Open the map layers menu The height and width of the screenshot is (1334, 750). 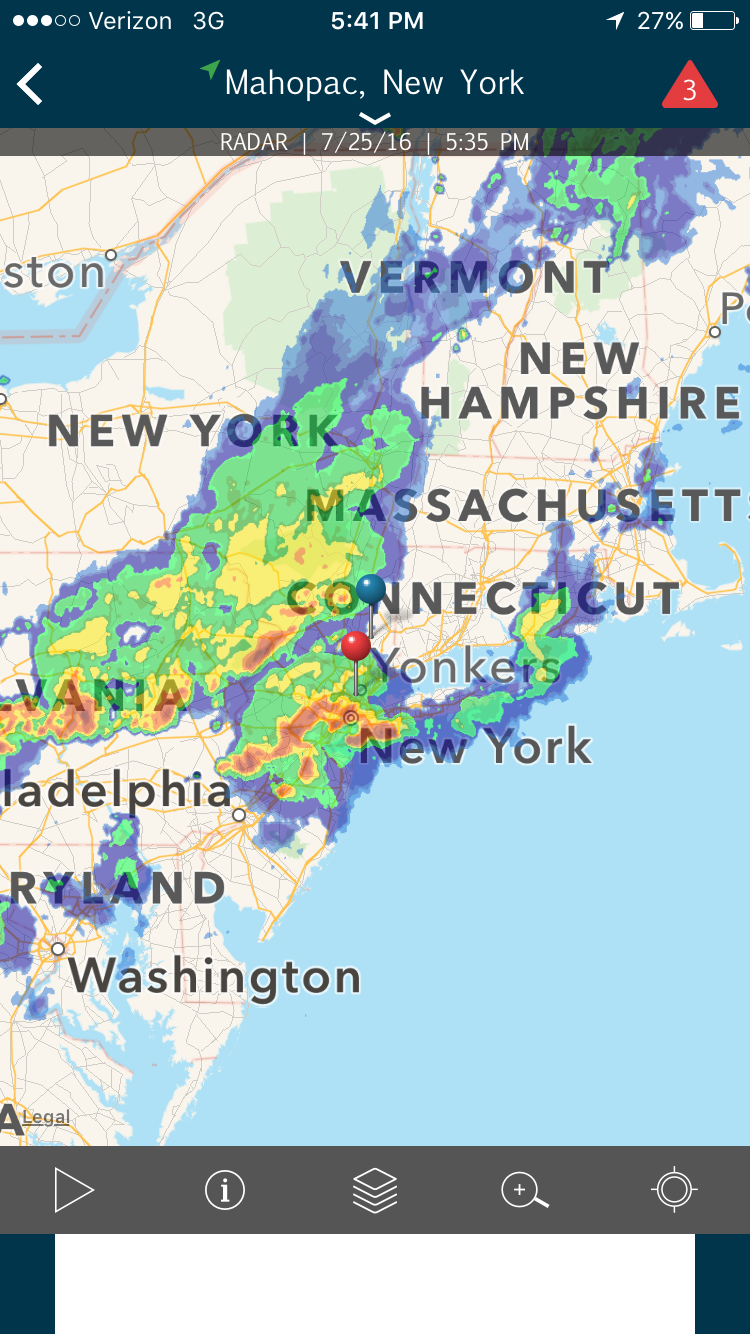pyautogui.click(x=375, y=1191)
